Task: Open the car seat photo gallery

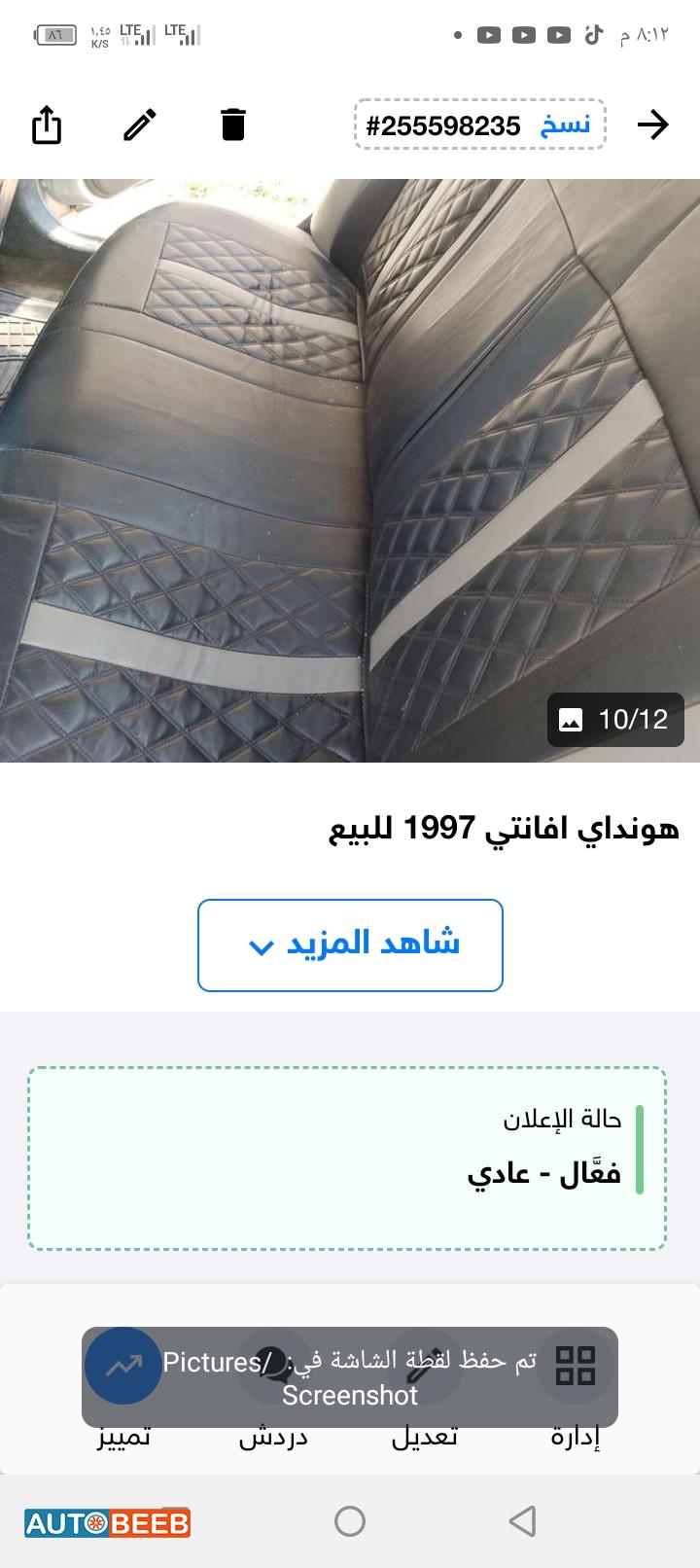Action: tap(350, 470)
